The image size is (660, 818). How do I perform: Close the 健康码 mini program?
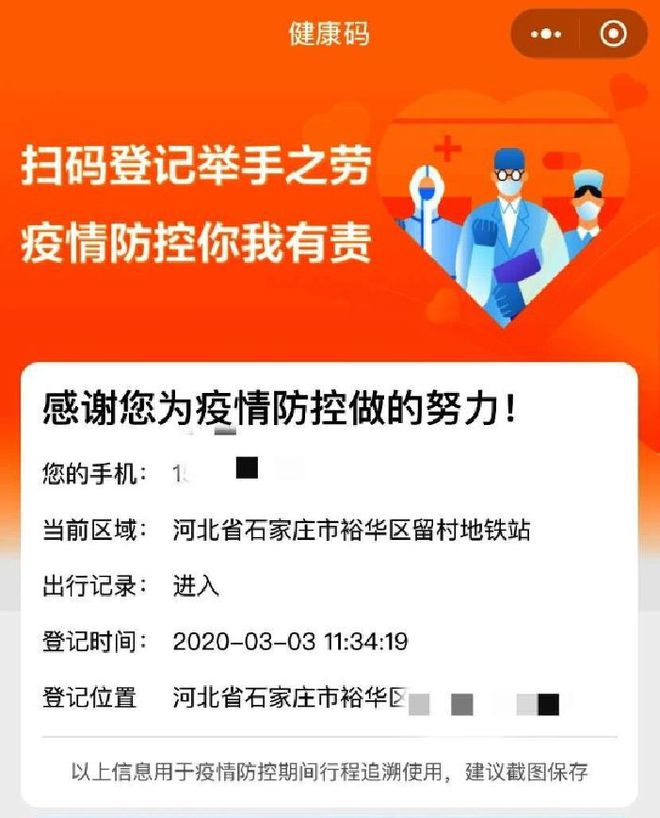point(612,34)
